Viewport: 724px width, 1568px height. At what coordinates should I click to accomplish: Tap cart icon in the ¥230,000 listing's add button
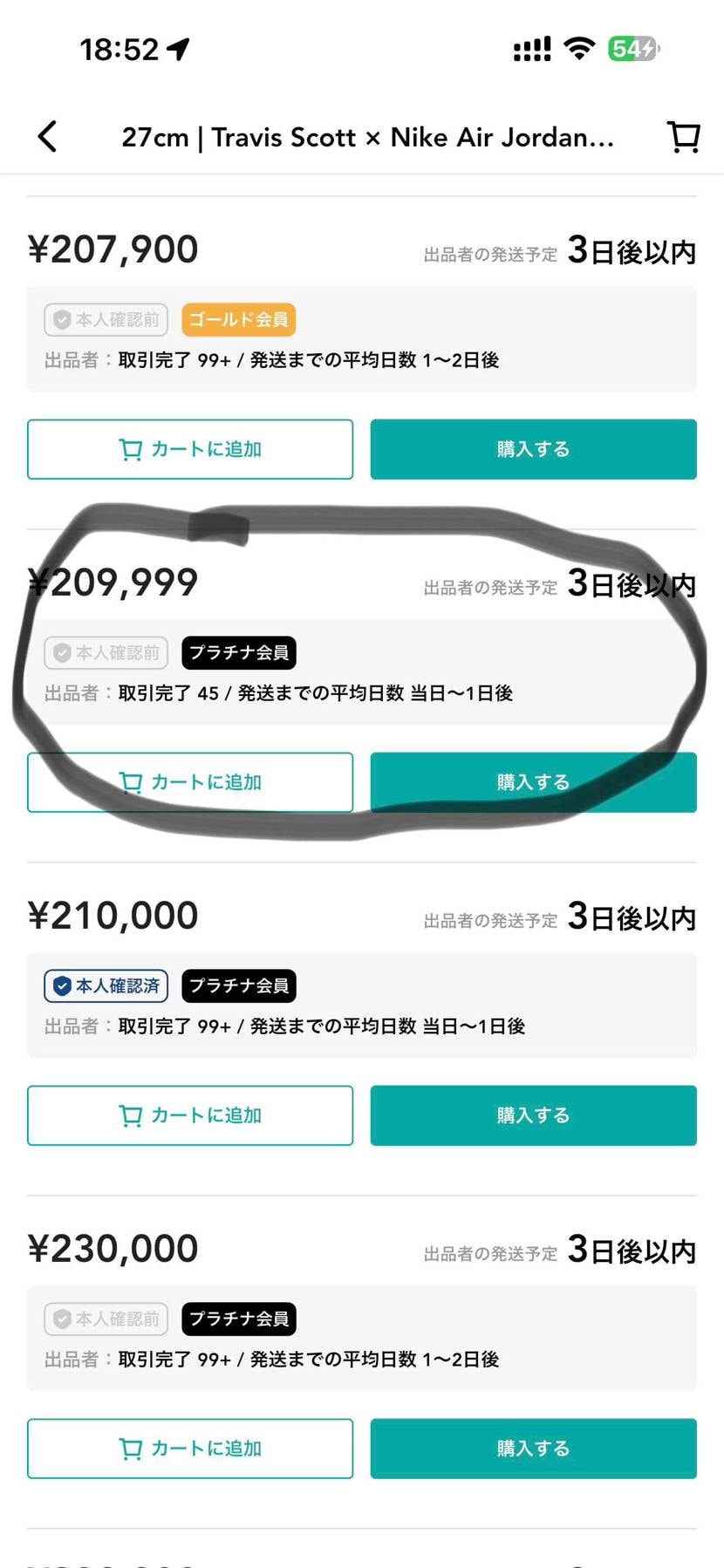pyautogui.click(x=131, y=1449)
